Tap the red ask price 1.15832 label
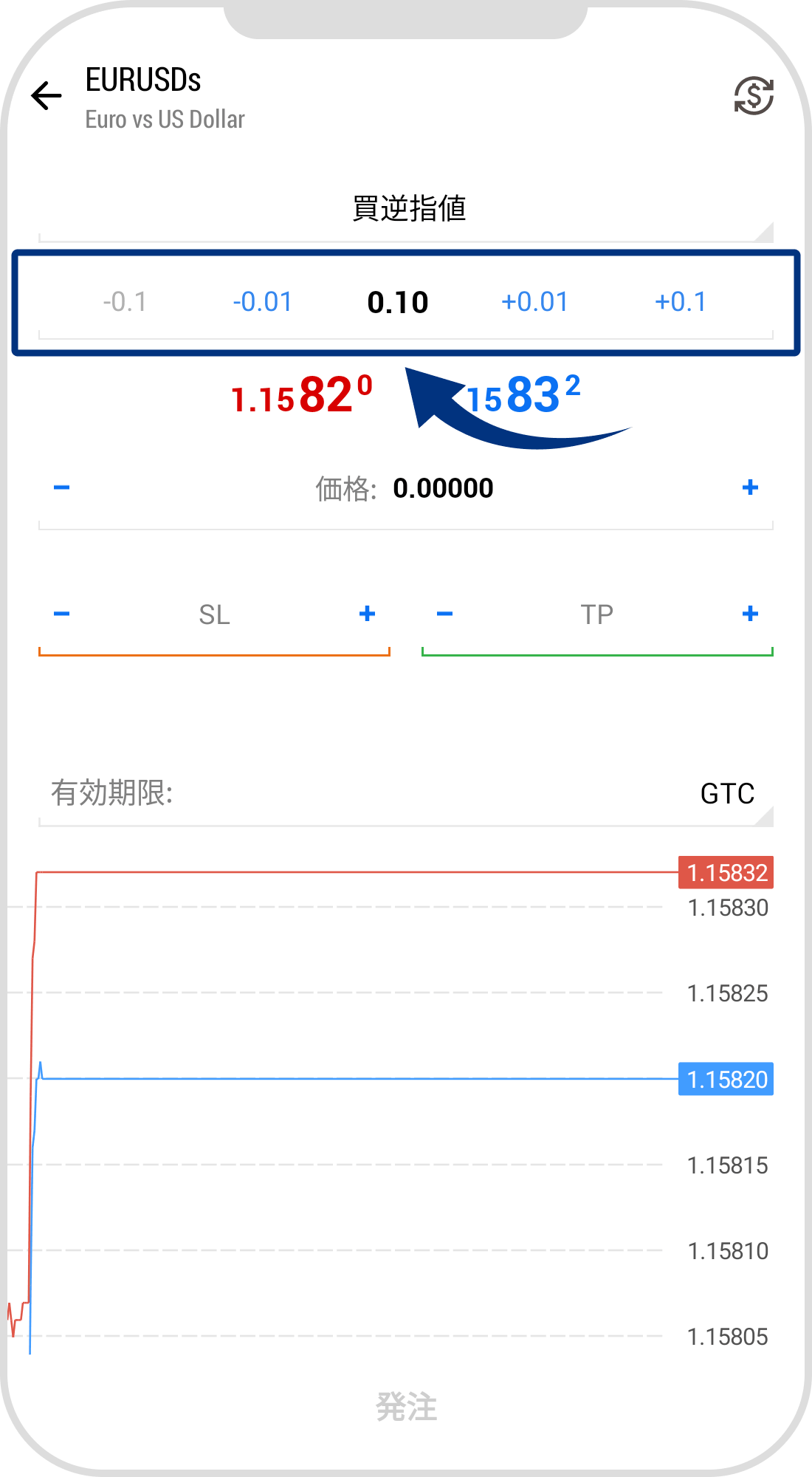This screenshot has height=1477, width=812. pyautogui.click(x=726, y=874)
